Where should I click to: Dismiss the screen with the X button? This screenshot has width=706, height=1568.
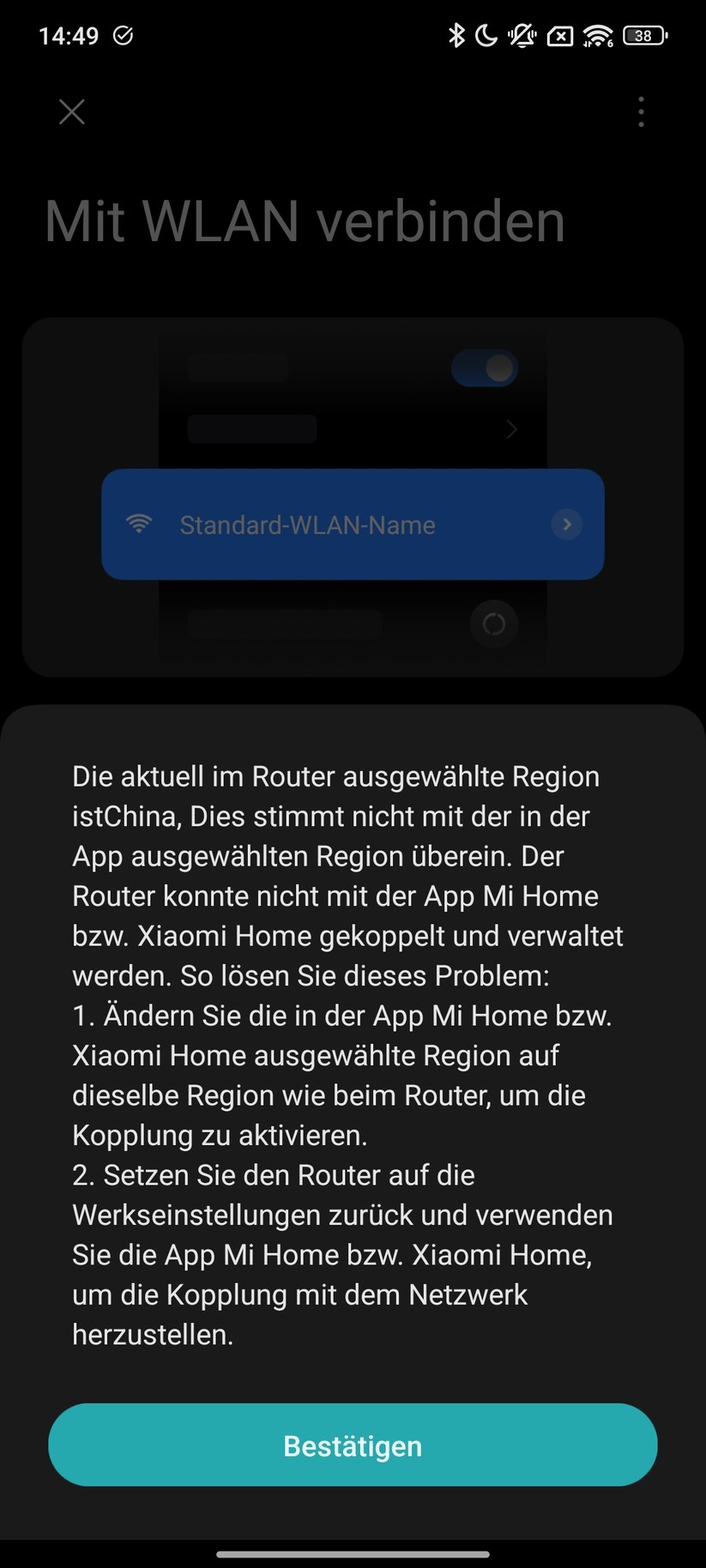click(71, 112)
